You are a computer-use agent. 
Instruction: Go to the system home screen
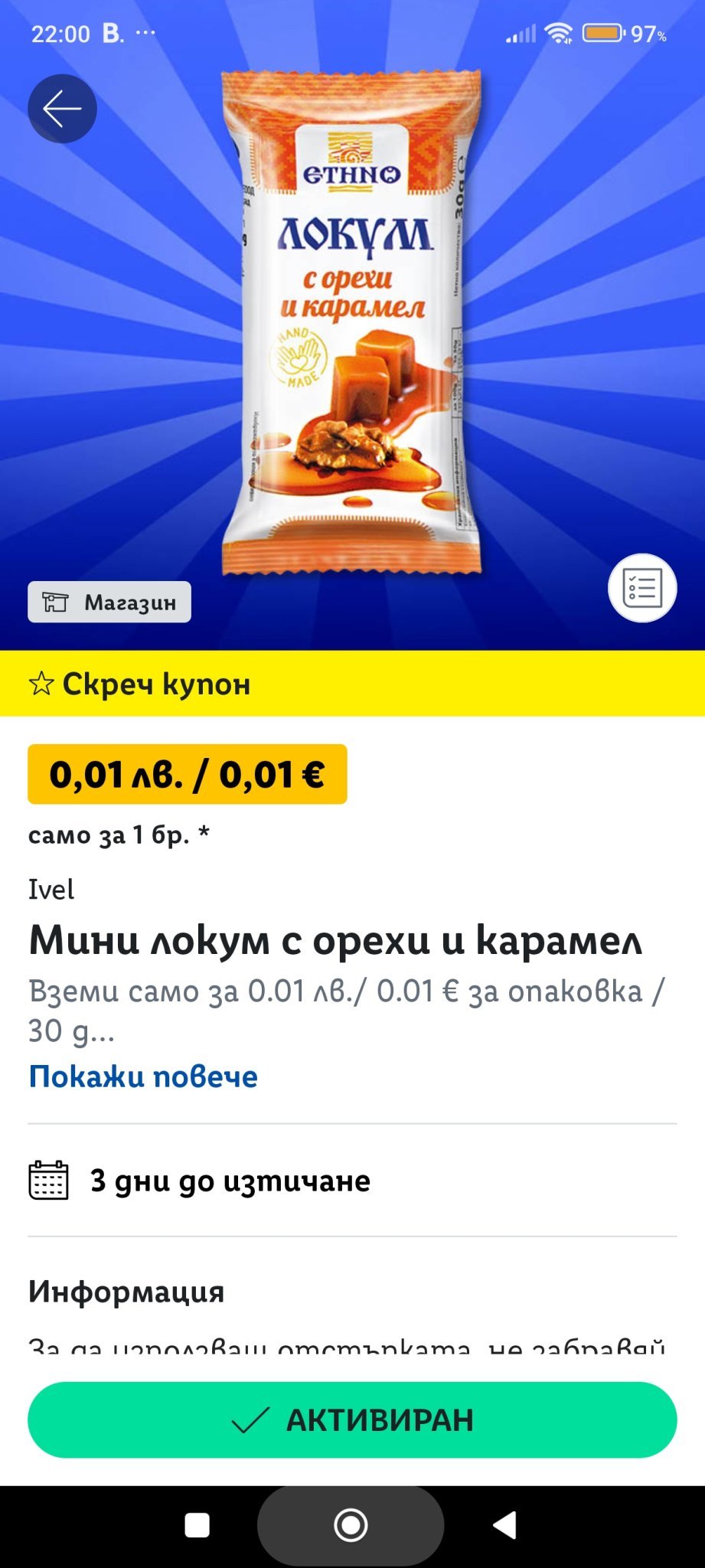coord(351,1525)
